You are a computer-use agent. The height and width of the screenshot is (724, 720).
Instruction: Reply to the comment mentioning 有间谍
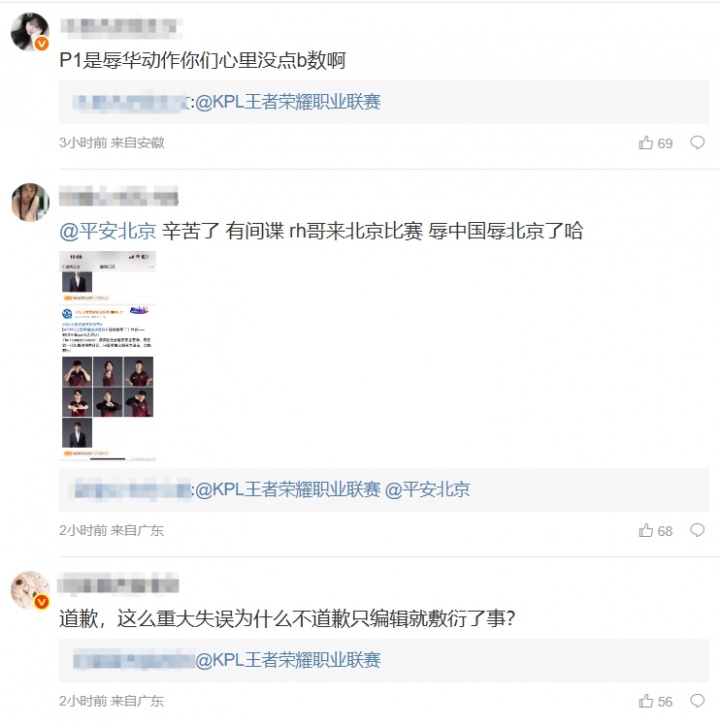click(698, 531)
